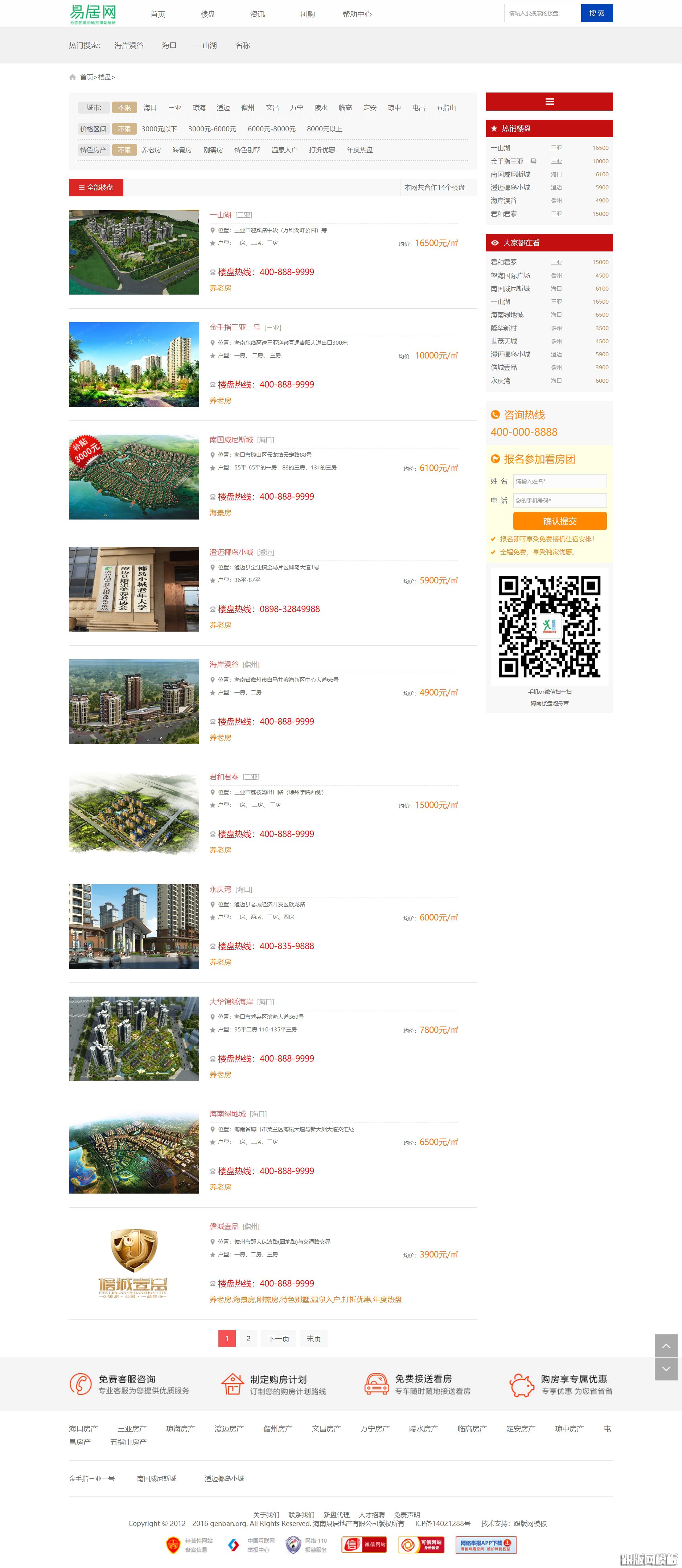Tap the scroll-to-top arrow button

[x=666, y=1346]
